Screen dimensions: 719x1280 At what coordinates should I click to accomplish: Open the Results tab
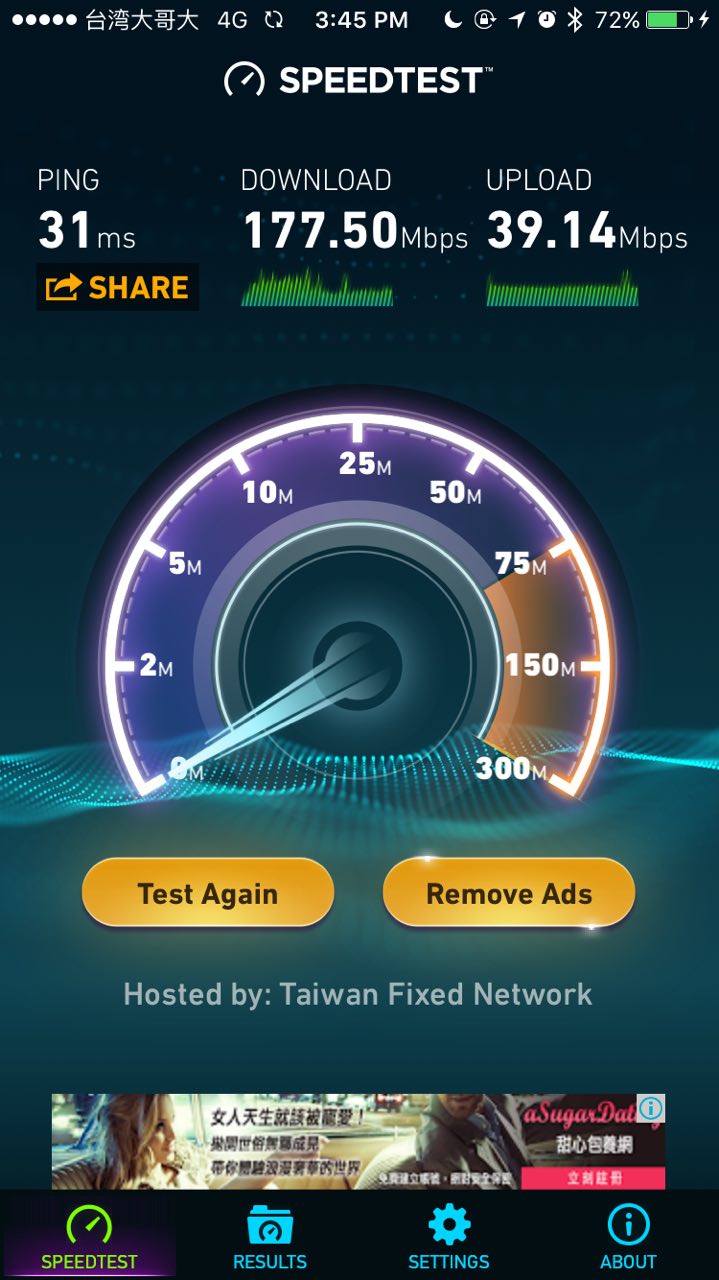coord(270,1236)
